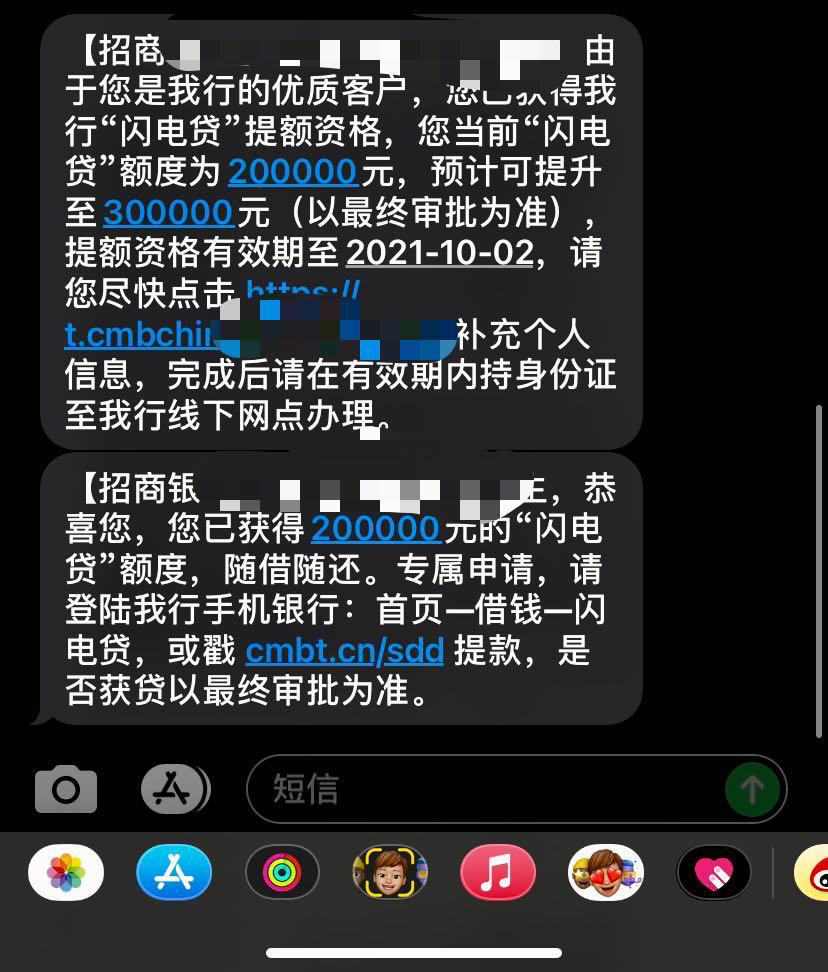Open the Photos app icon in the app strip
This screenshot has width=828, height=972.
click(65, 872)
